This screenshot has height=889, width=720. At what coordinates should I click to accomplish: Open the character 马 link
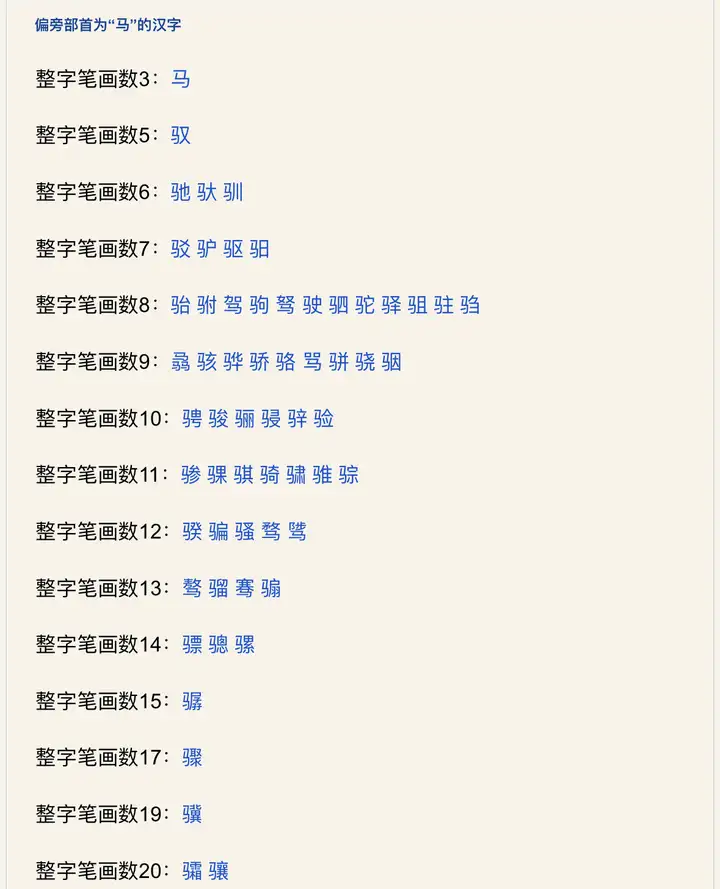click(181, 78)
